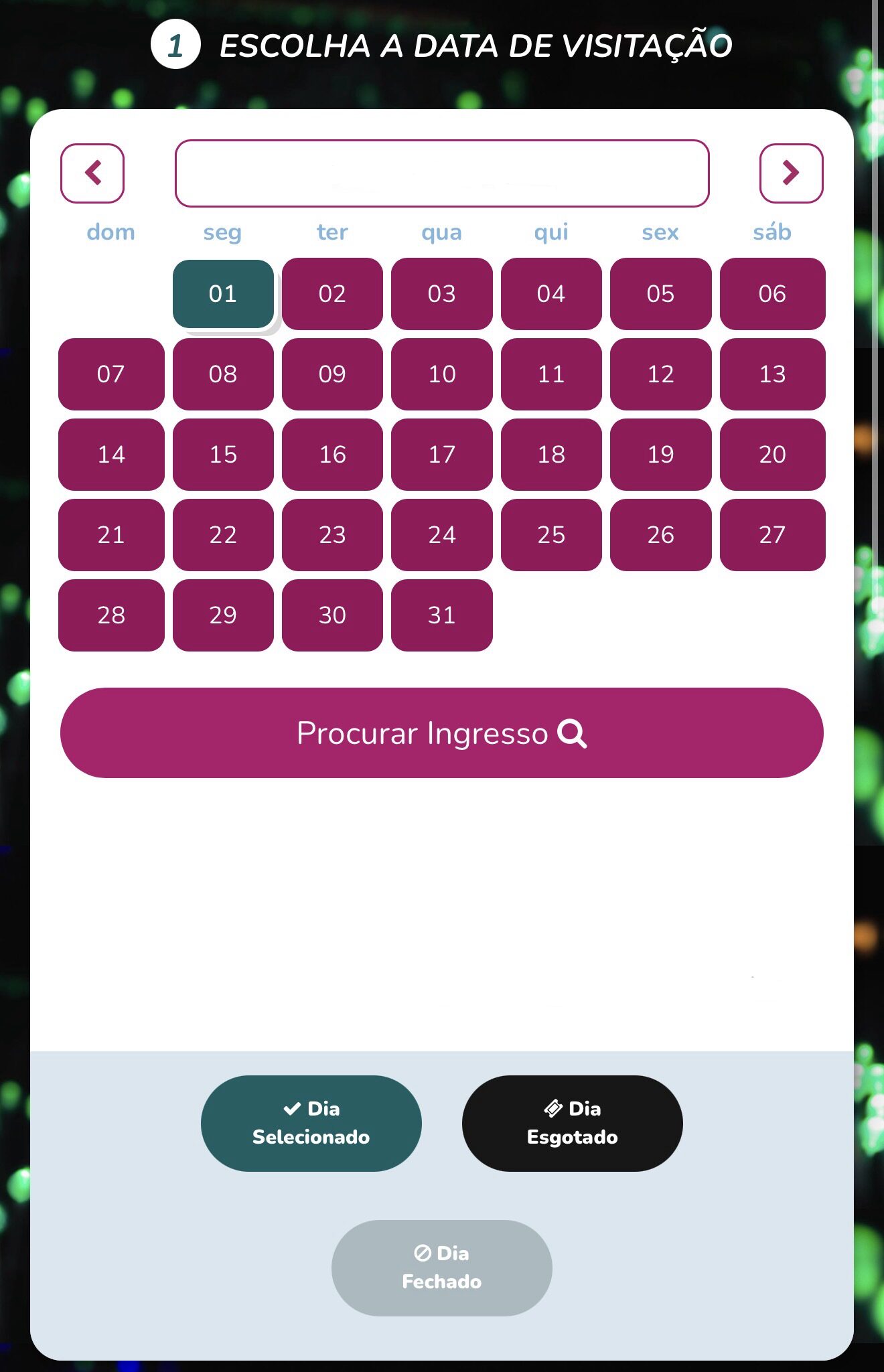This screenshot has height=1372, width=884.
Task: Choose day 18 for the visit
Action: point(551,455)
